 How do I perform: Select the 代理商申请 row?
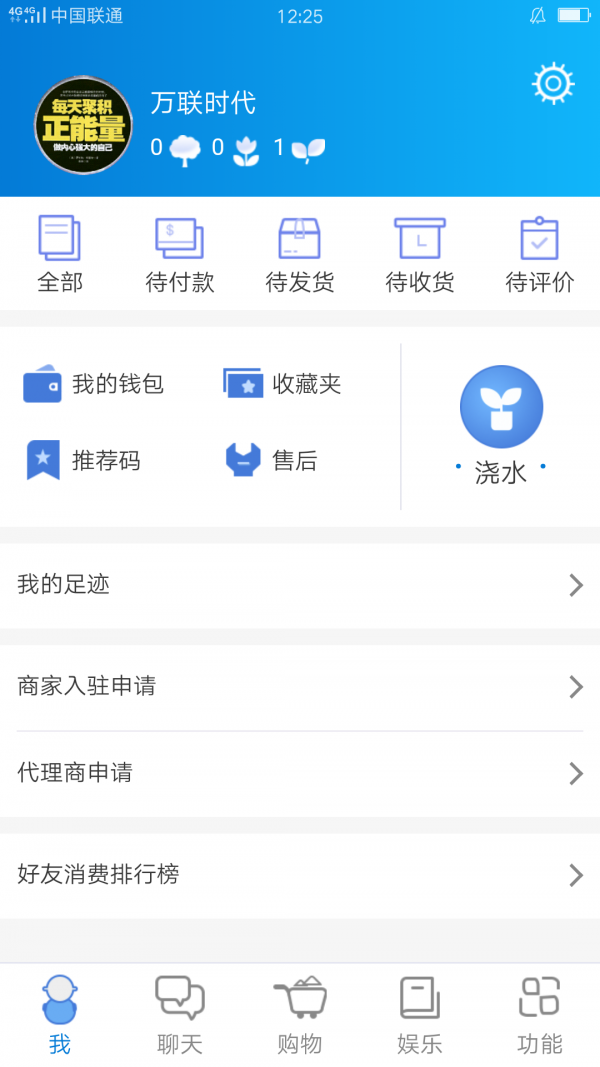point(300,773)
